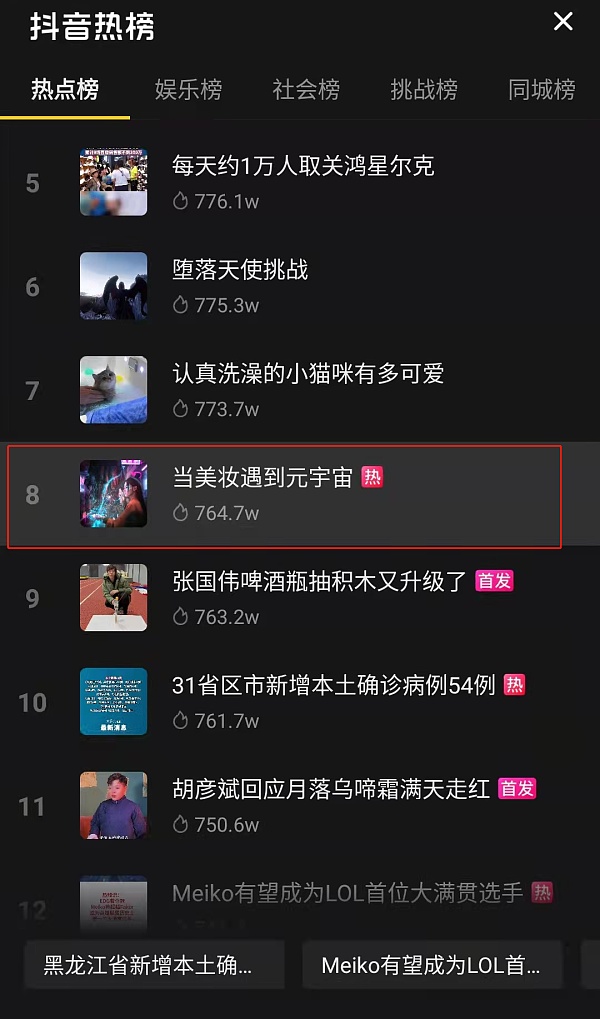This screenshot has width=600, height=1019.
Task: Tap the 黑龙江省新增本土确… chip
Action: tap(148, 966)
